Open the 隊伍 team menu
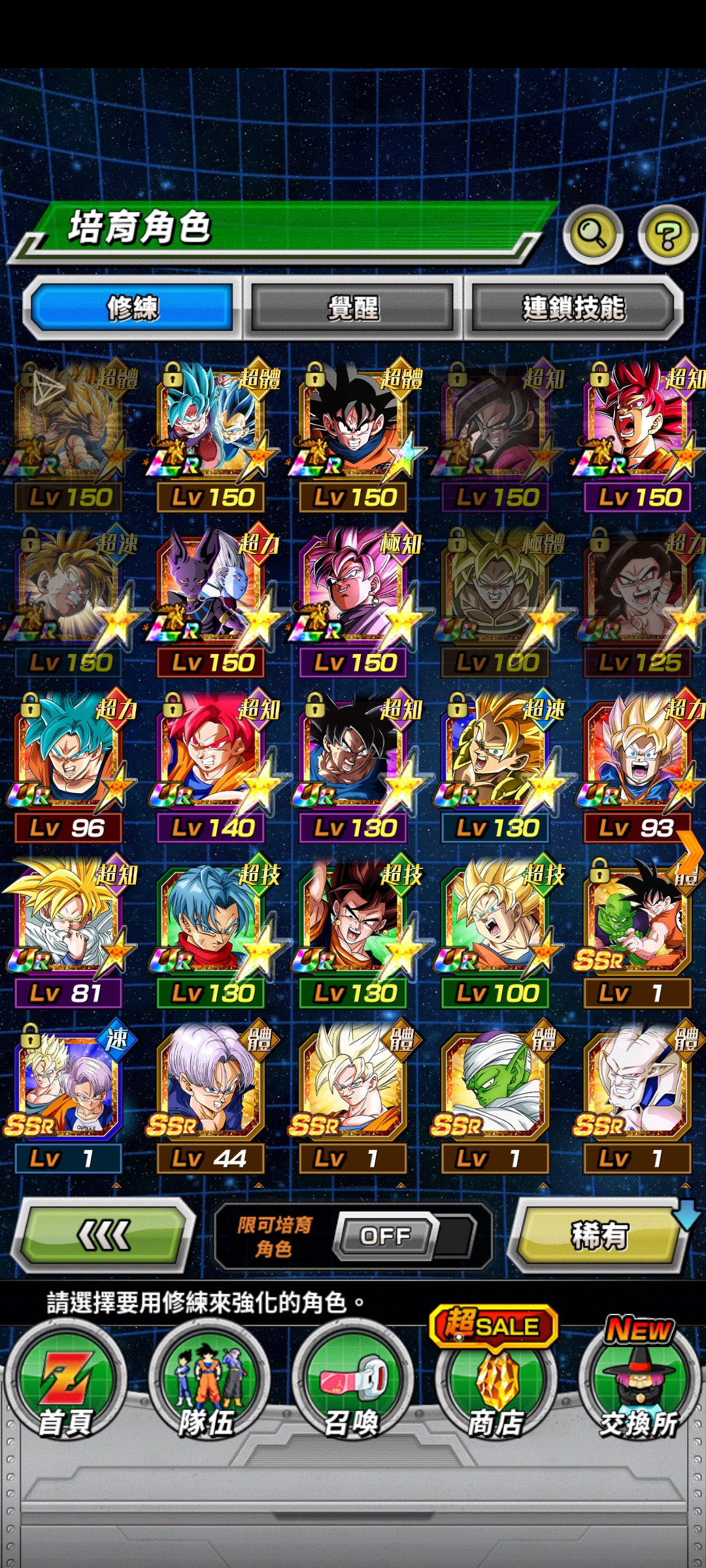Image resolution: width=706 pixels, height=1568 pixels. pyautogui.click(x=208, y=1386)
